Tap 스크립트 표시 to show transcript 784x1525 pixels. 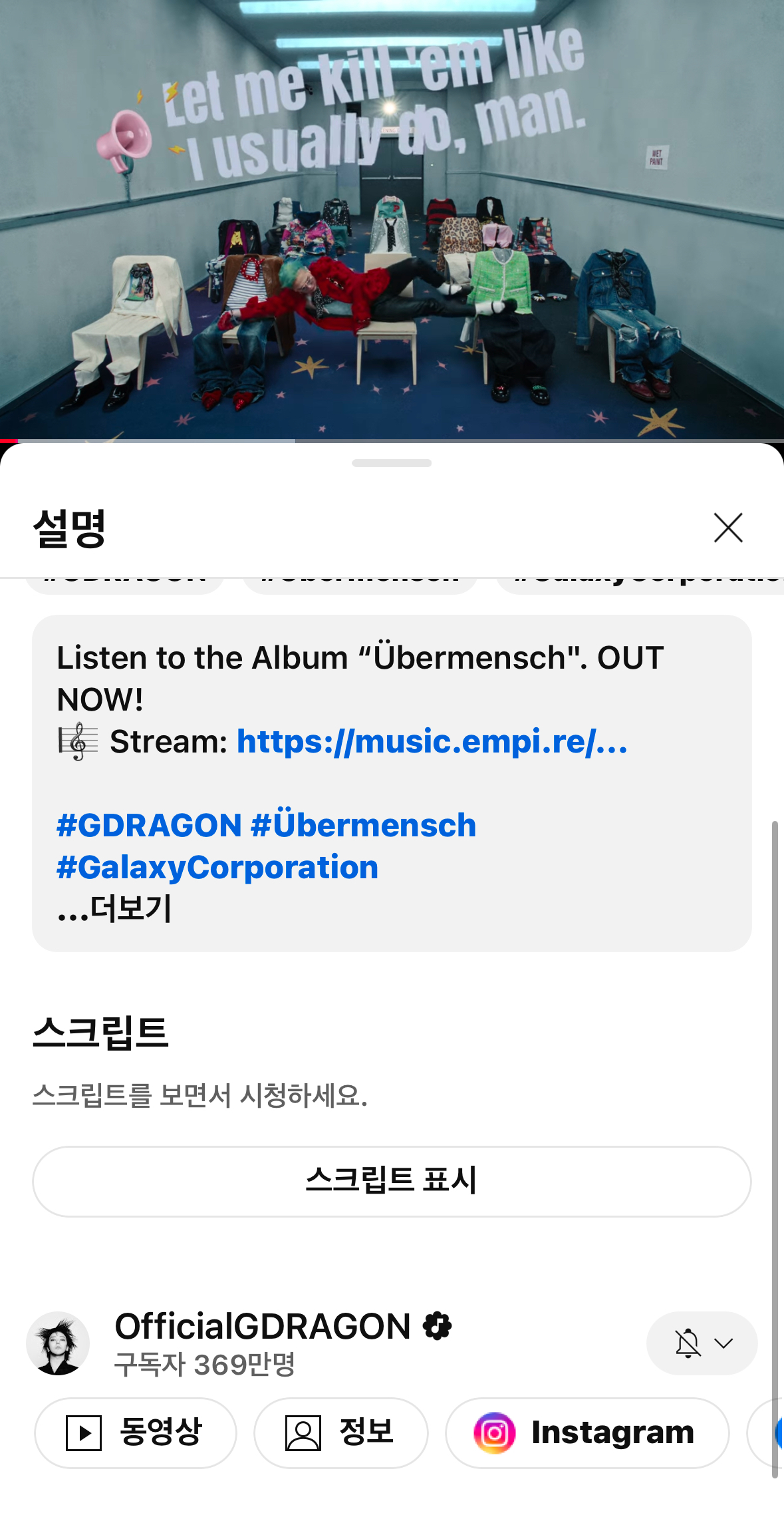(x=392, y=1181)
